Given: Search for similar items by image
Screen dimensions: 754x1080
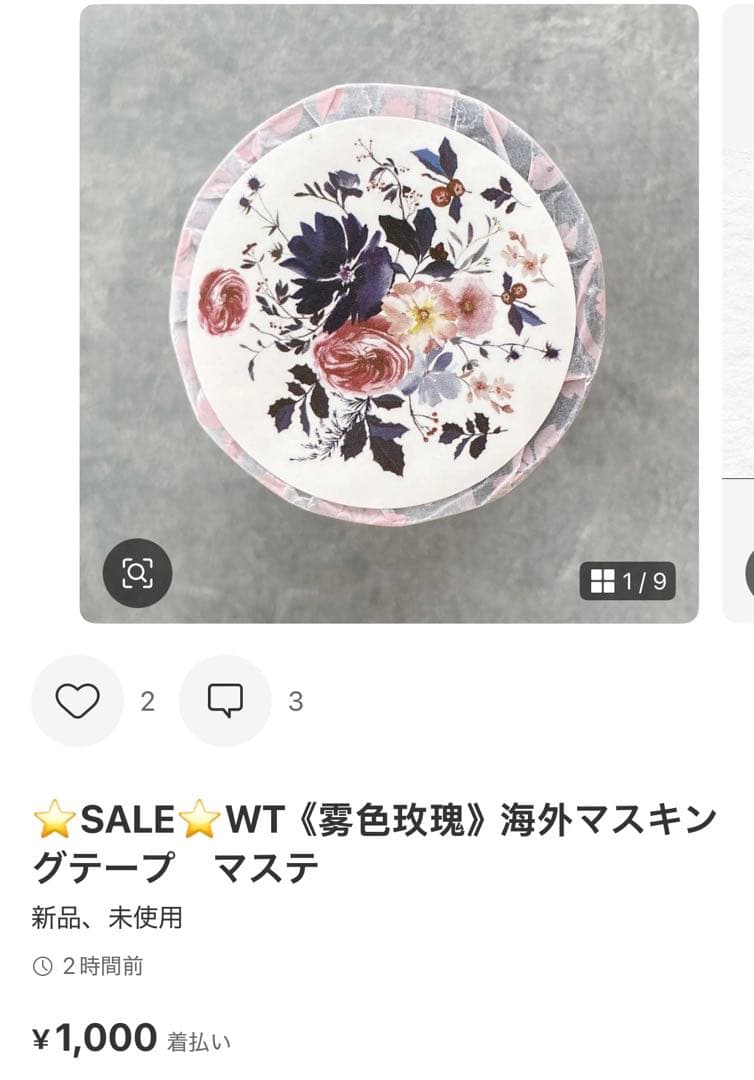Looking at the screenshot, I should tap(138, 573).
